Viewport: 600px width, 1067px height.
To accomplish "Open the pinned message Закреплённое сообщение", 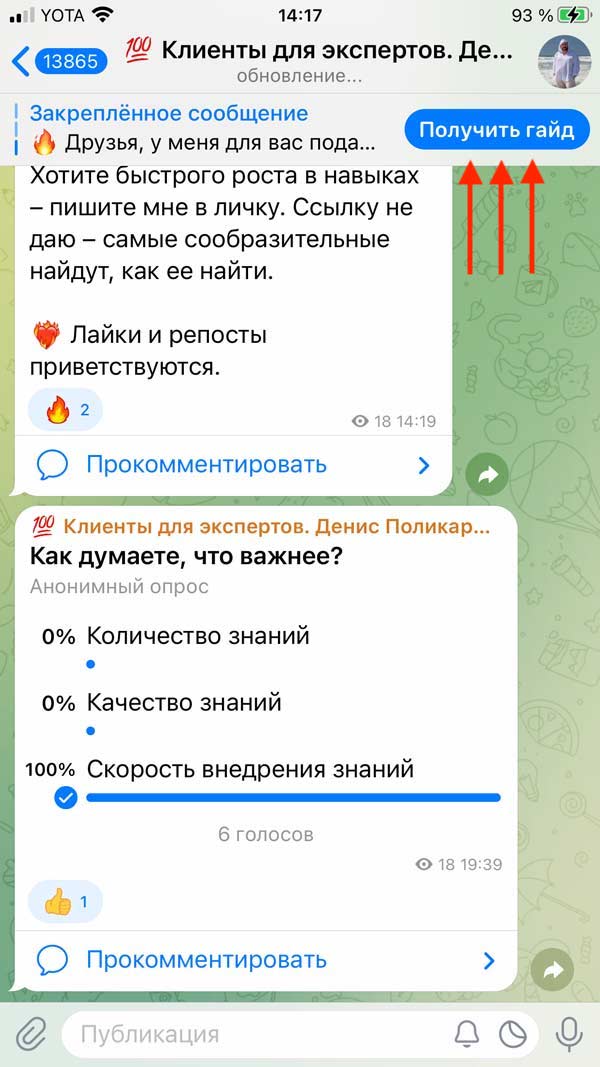I will (200, 129).
